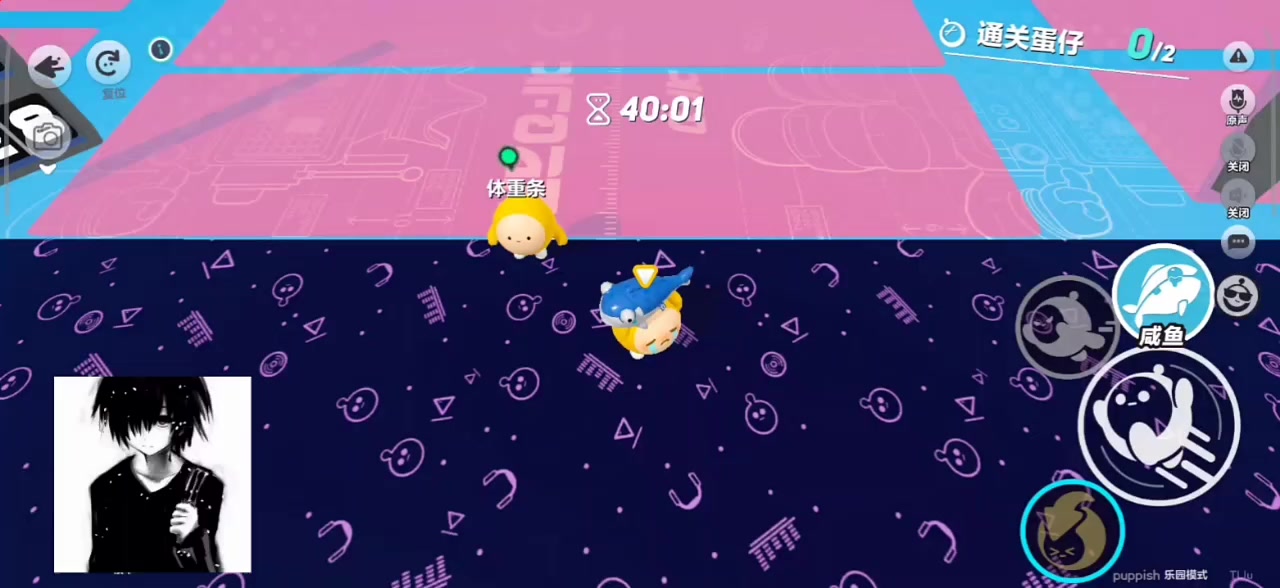Open the sunglasses emote menu
This screenshot has width=1280, height=588.
[1238, 295]
